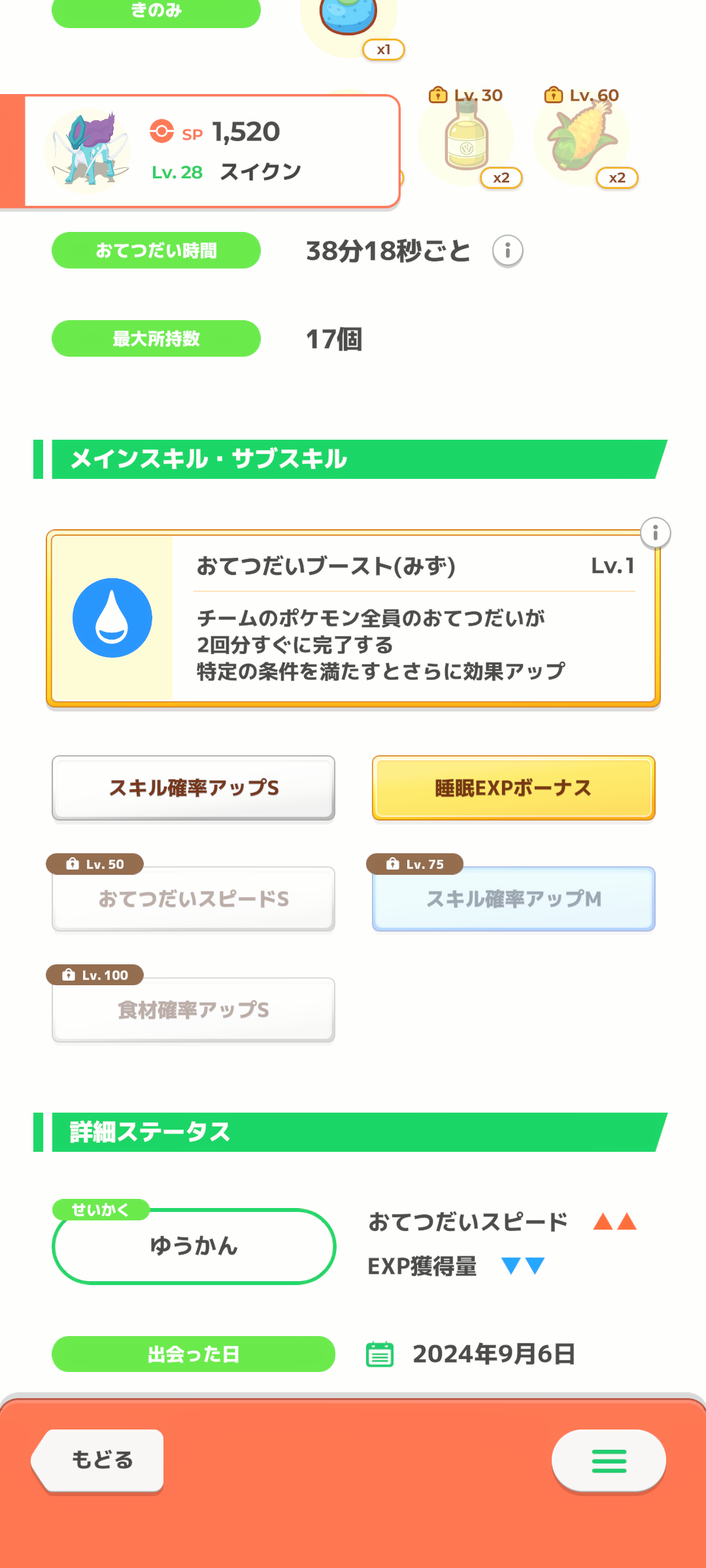Viewport: 706px width, 1568px height.
Task: Tap the ゆうかん nature box
Action: (x=193, y=1246)
